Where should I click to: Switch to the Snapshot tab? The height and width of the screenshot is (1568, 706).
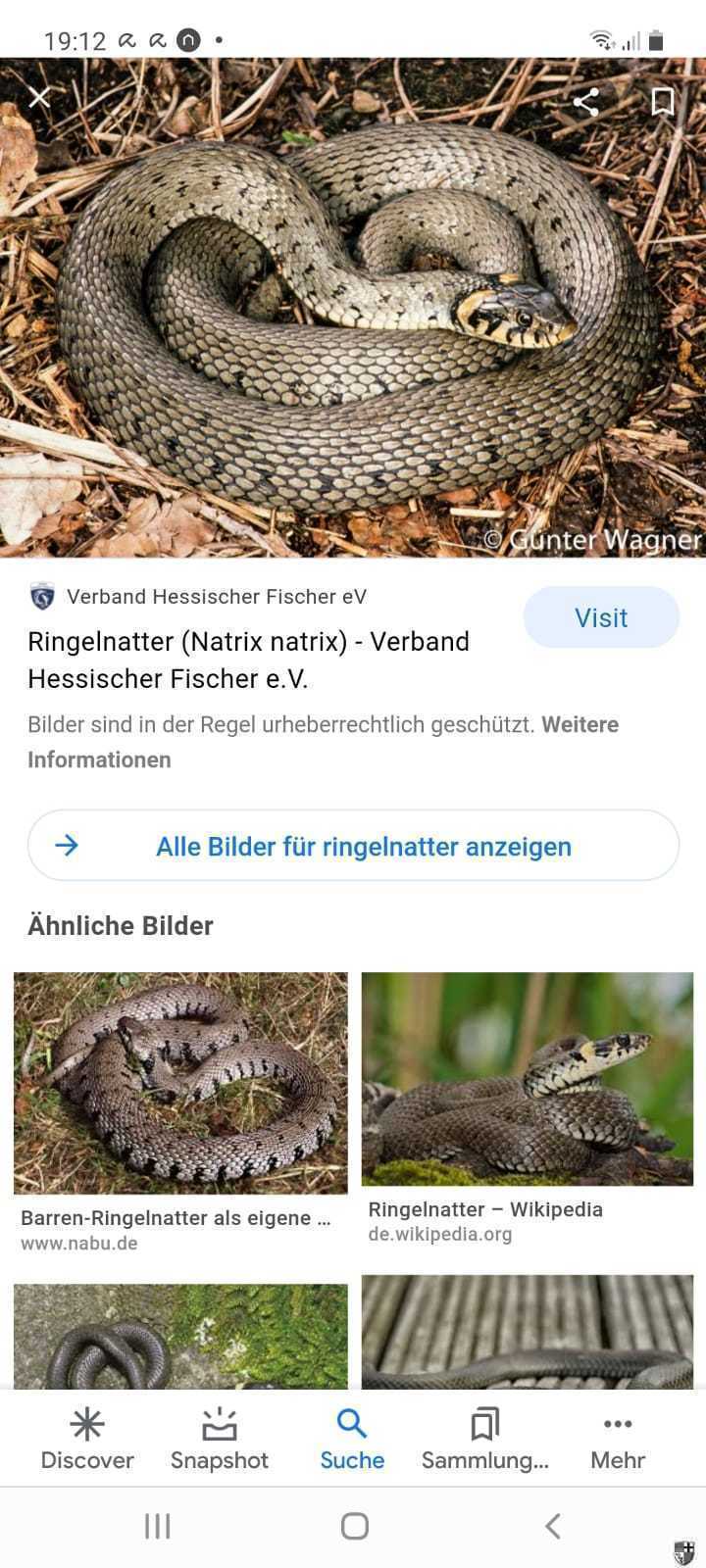click(220, 1439)
